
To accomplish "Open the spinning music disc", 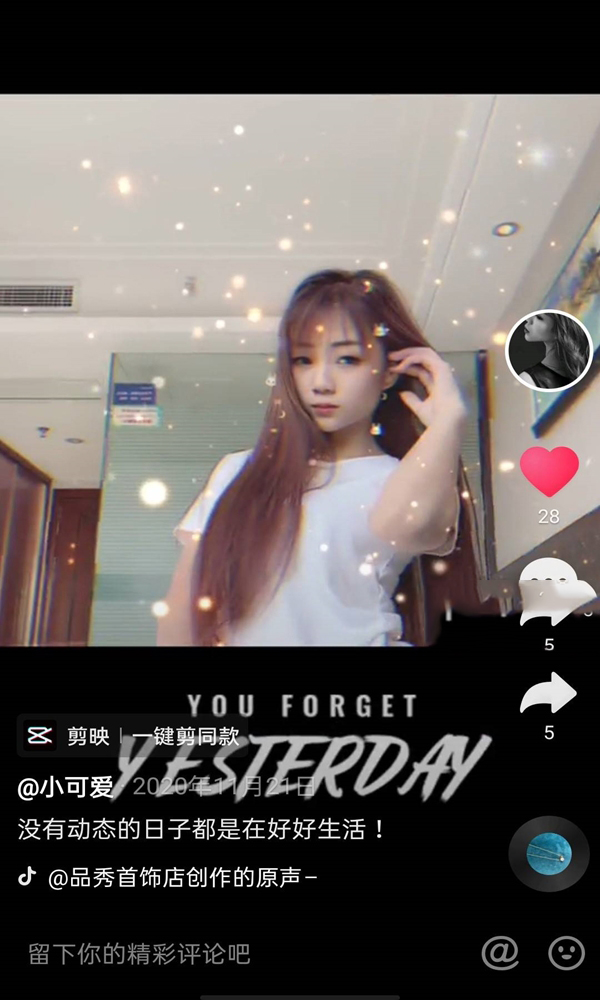I will tap(549, 852).
